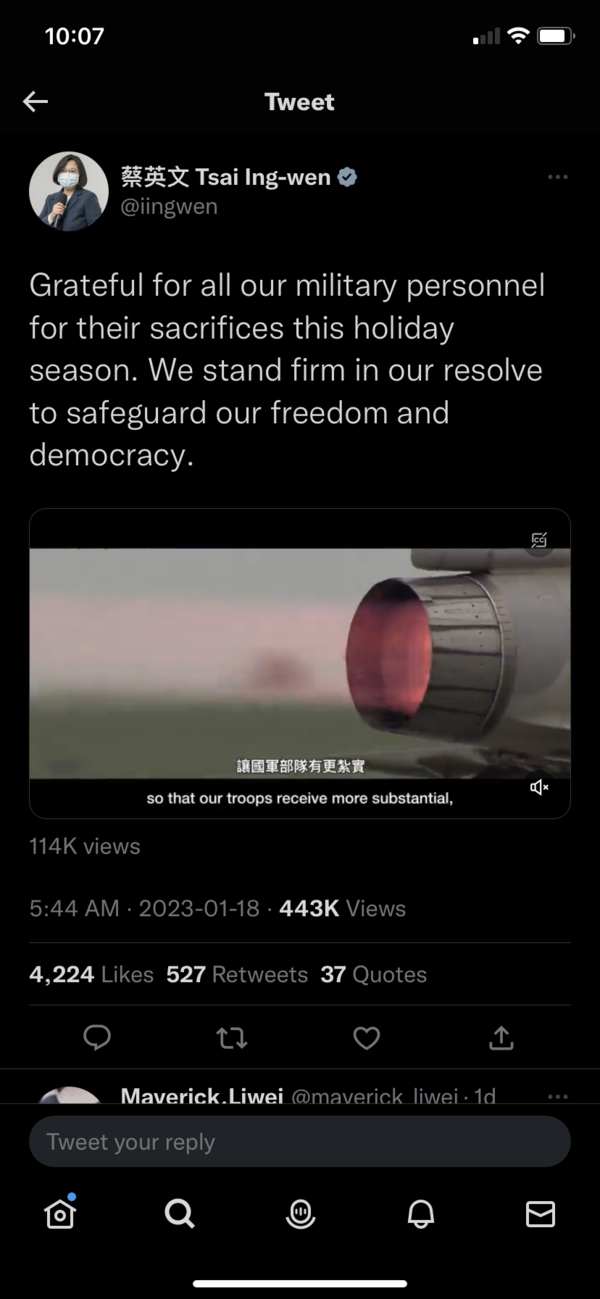
Task: View the 4,224 Likes list
Action: [91, 974]
